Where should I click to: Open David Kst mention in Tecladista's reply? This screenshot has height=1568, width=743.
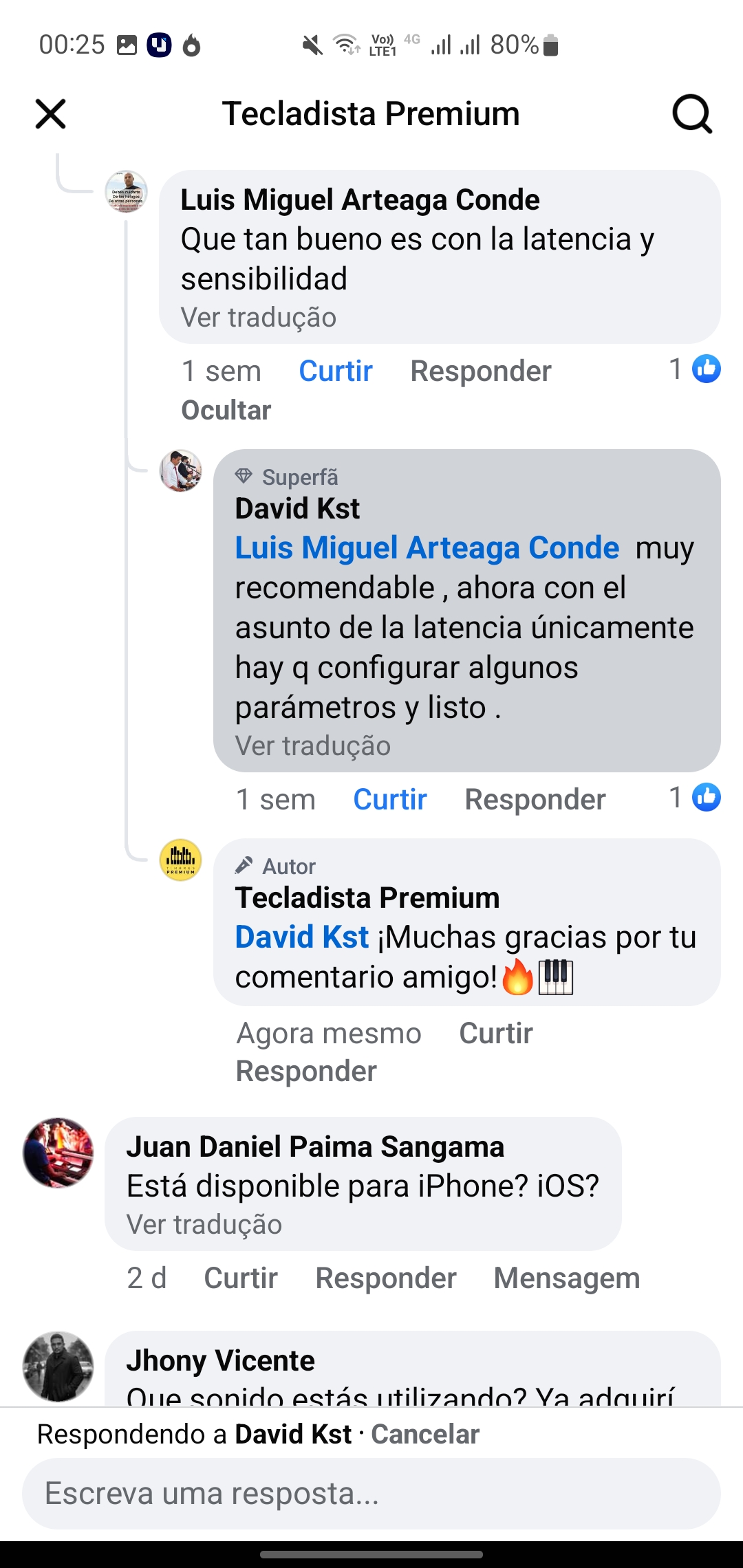302,937
